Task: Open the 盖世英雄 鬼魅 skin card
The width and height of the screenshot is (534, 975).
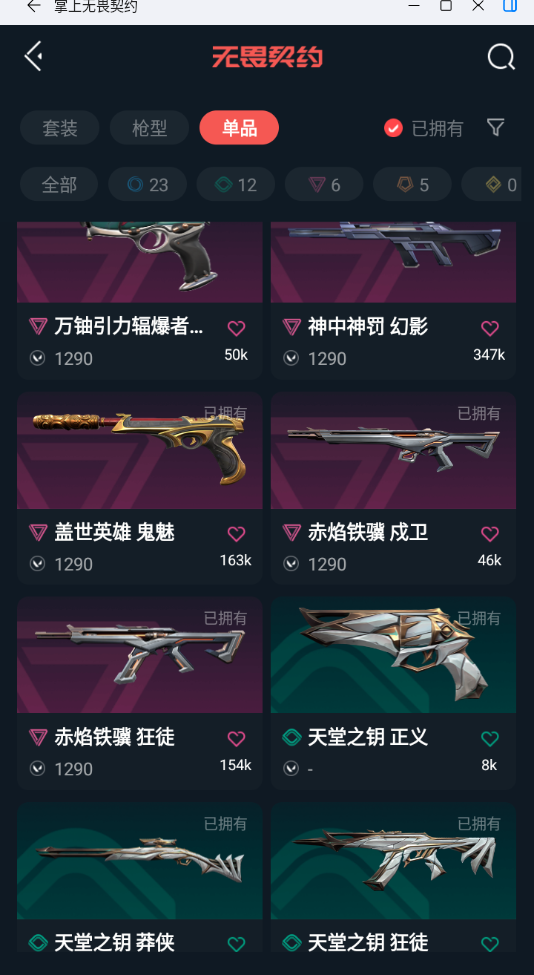Action: [x=139, y=488]
